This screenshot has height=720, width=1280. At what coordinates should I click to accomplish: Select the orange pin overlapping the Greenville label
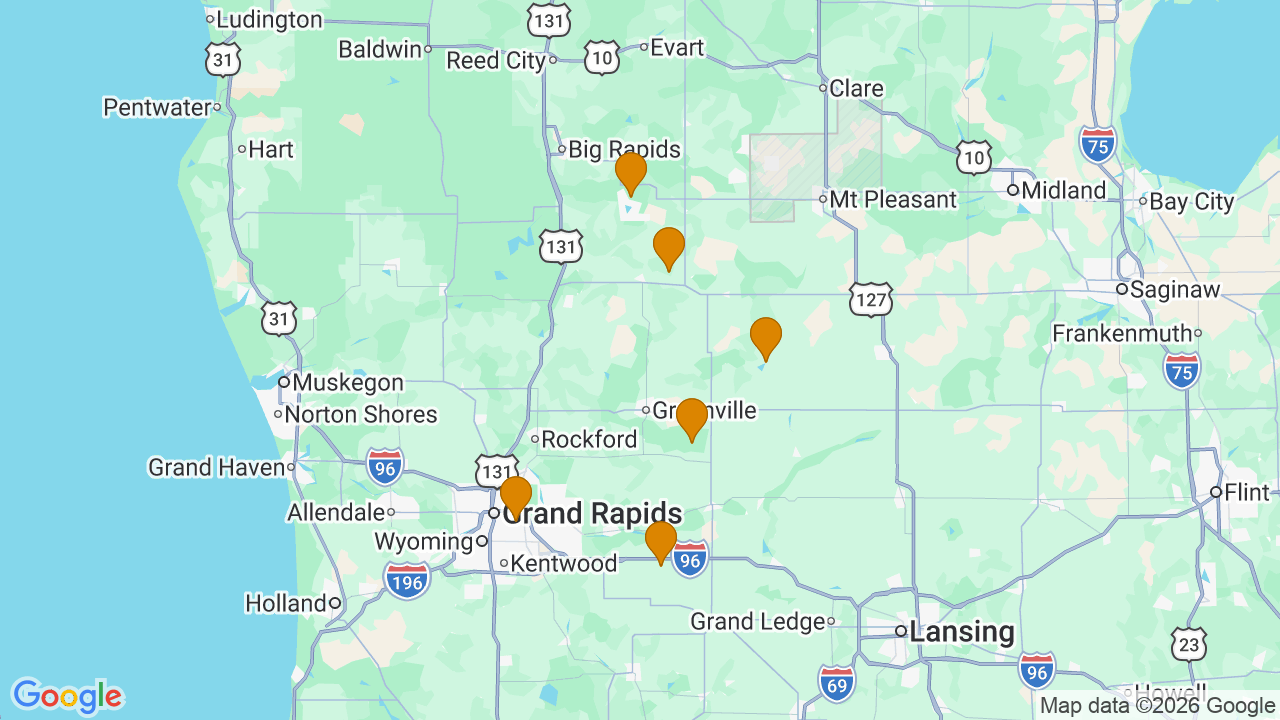[x=691, y=418]
